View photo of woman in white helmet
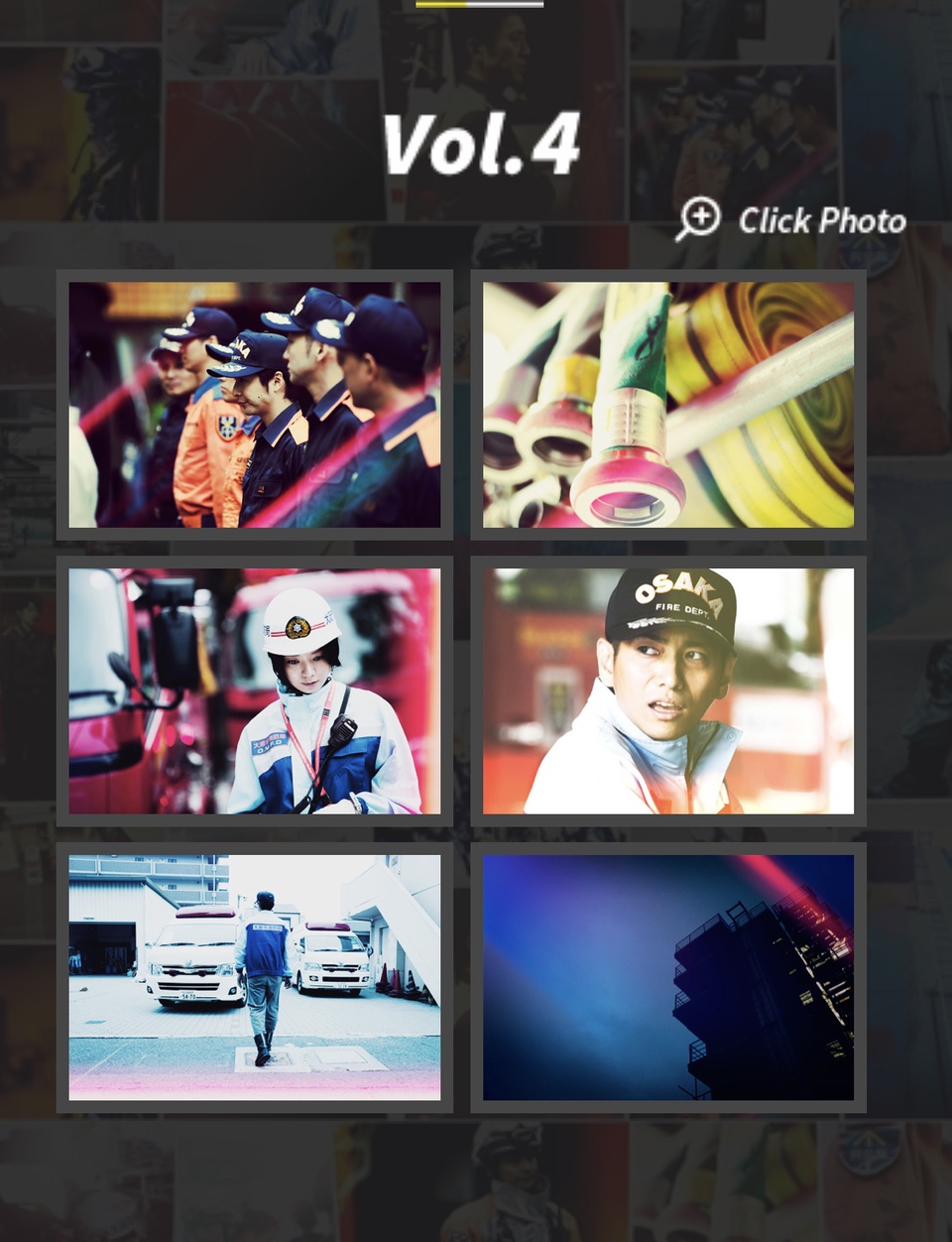The height and width of the screenshot is (1242, 952). click(x=254, y=690)
